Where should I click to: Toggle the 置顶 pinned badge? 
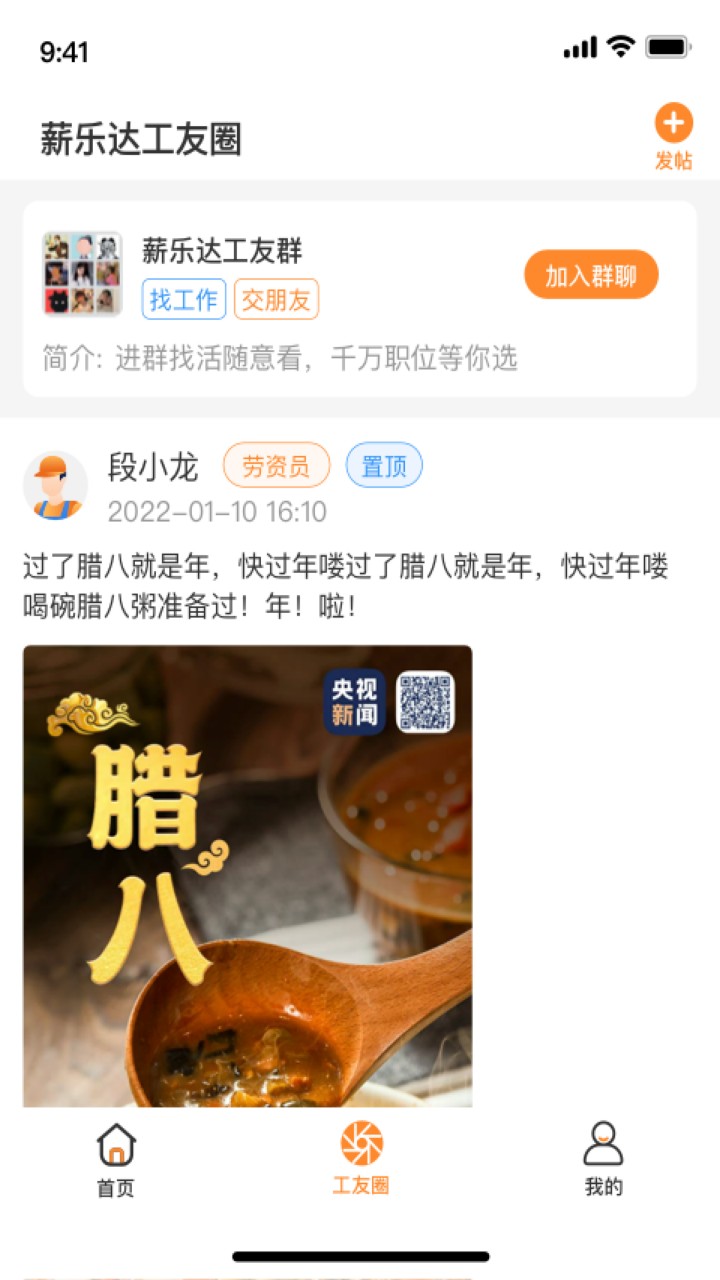point(384,466)
